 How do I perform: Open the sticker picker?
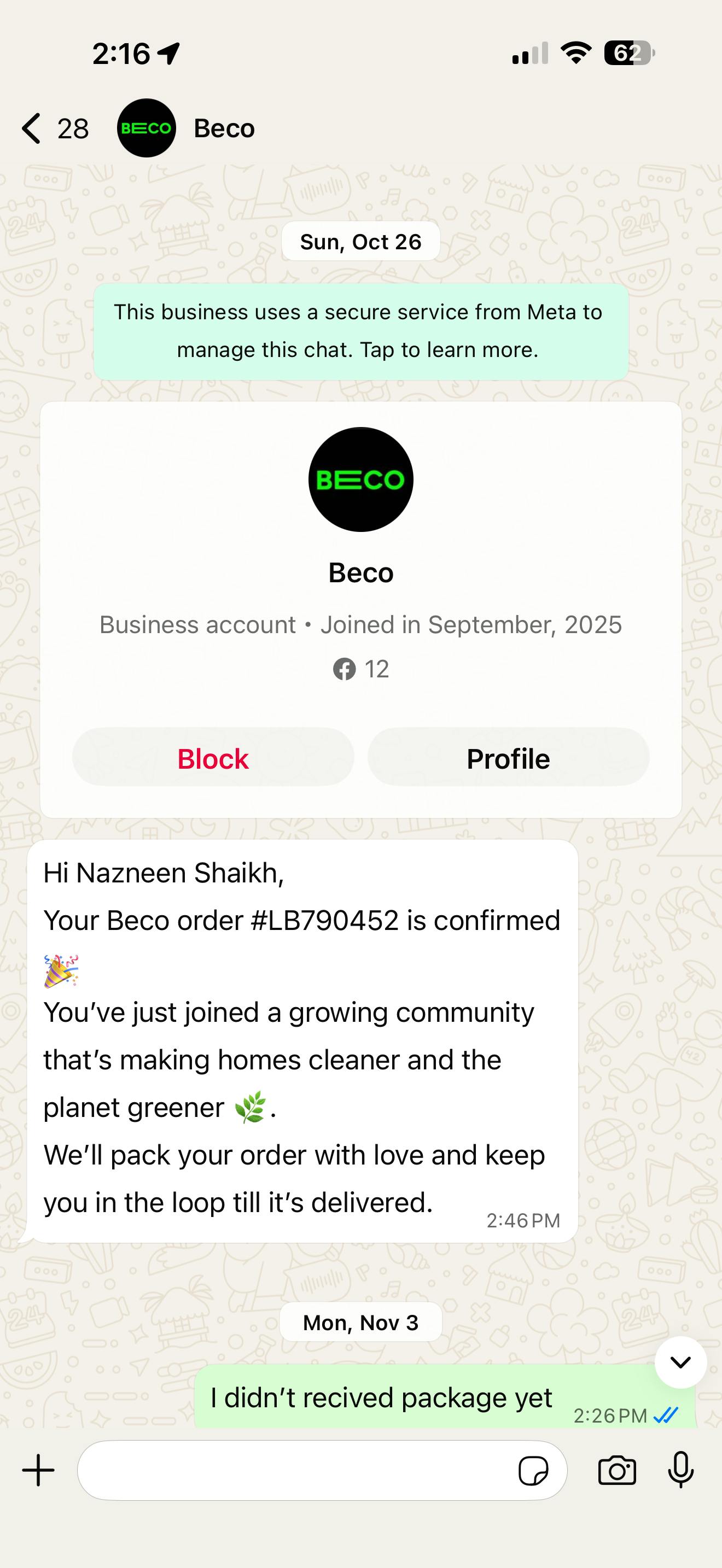[533, 1471]
